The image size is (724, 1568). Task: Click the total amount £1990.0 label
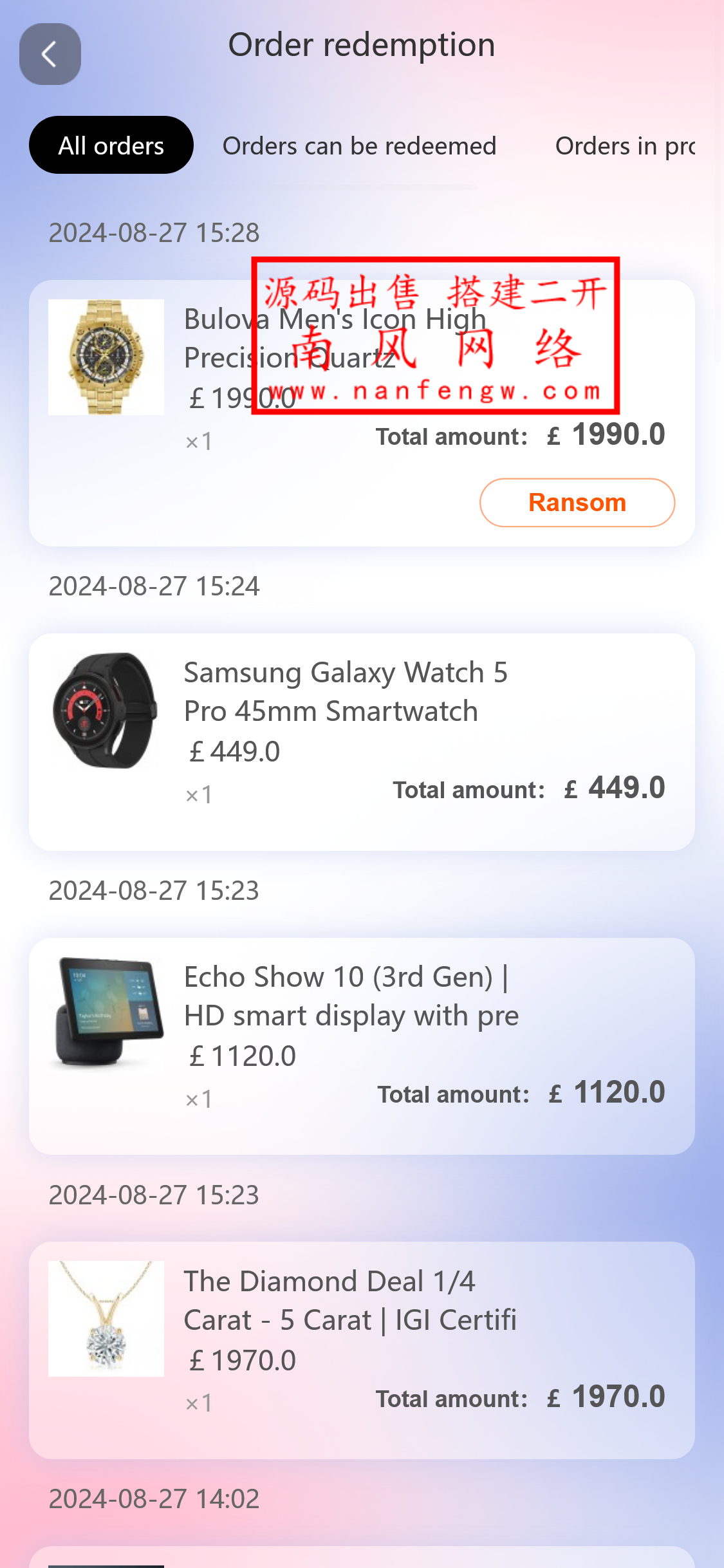(521, 435)
